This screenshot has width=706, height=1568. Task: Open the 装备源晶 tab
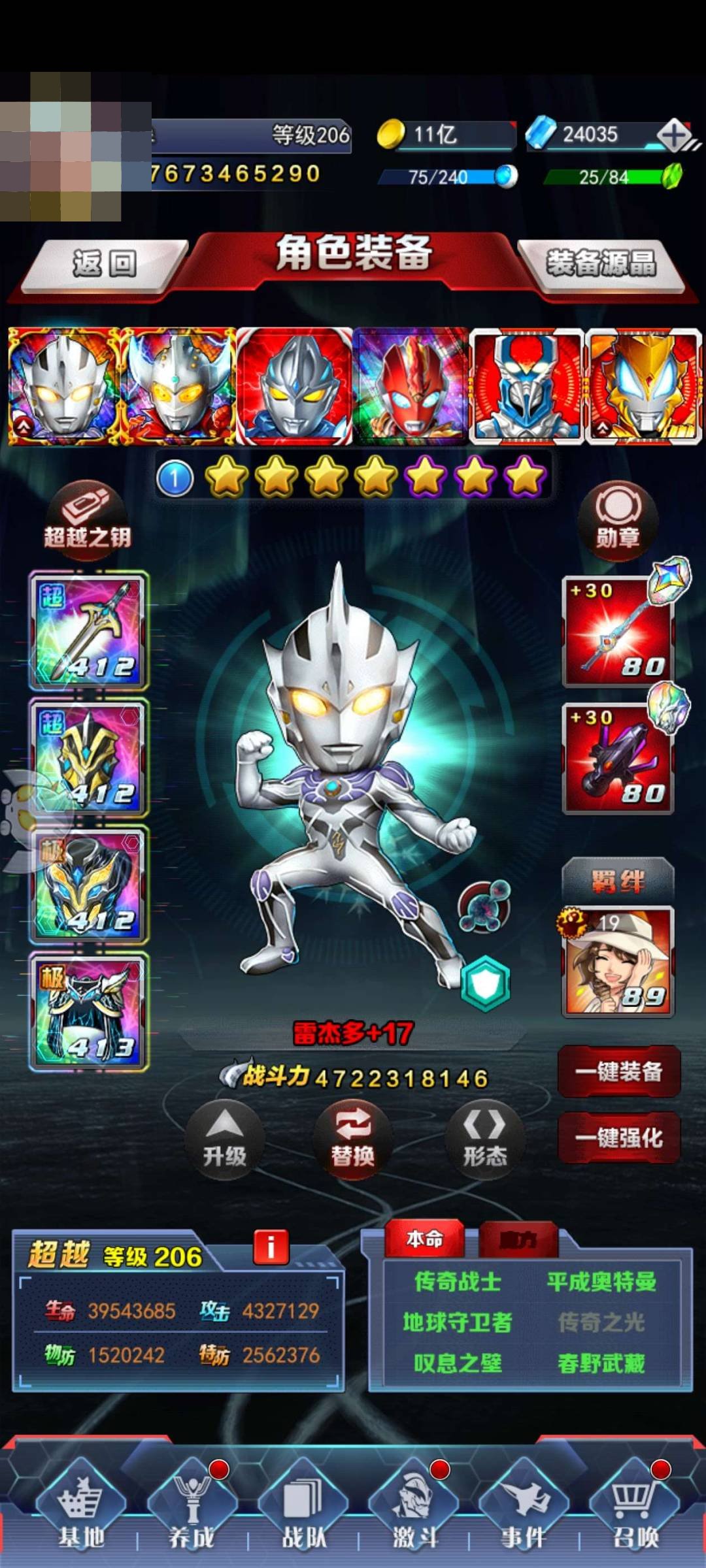pyautogui.click(x=601, y=265)
